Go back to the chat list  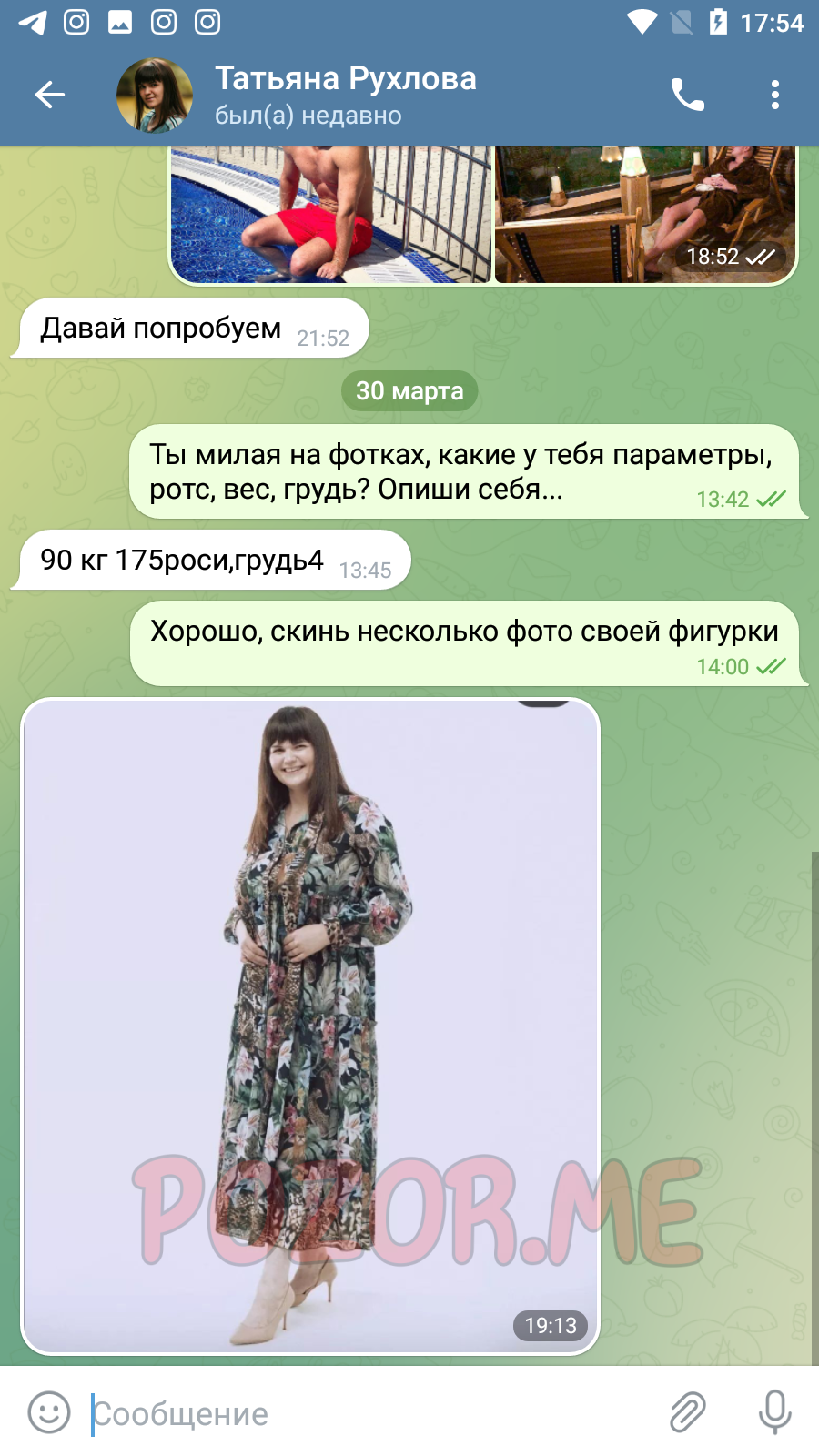pyautogui.click(x=50, y=95)
